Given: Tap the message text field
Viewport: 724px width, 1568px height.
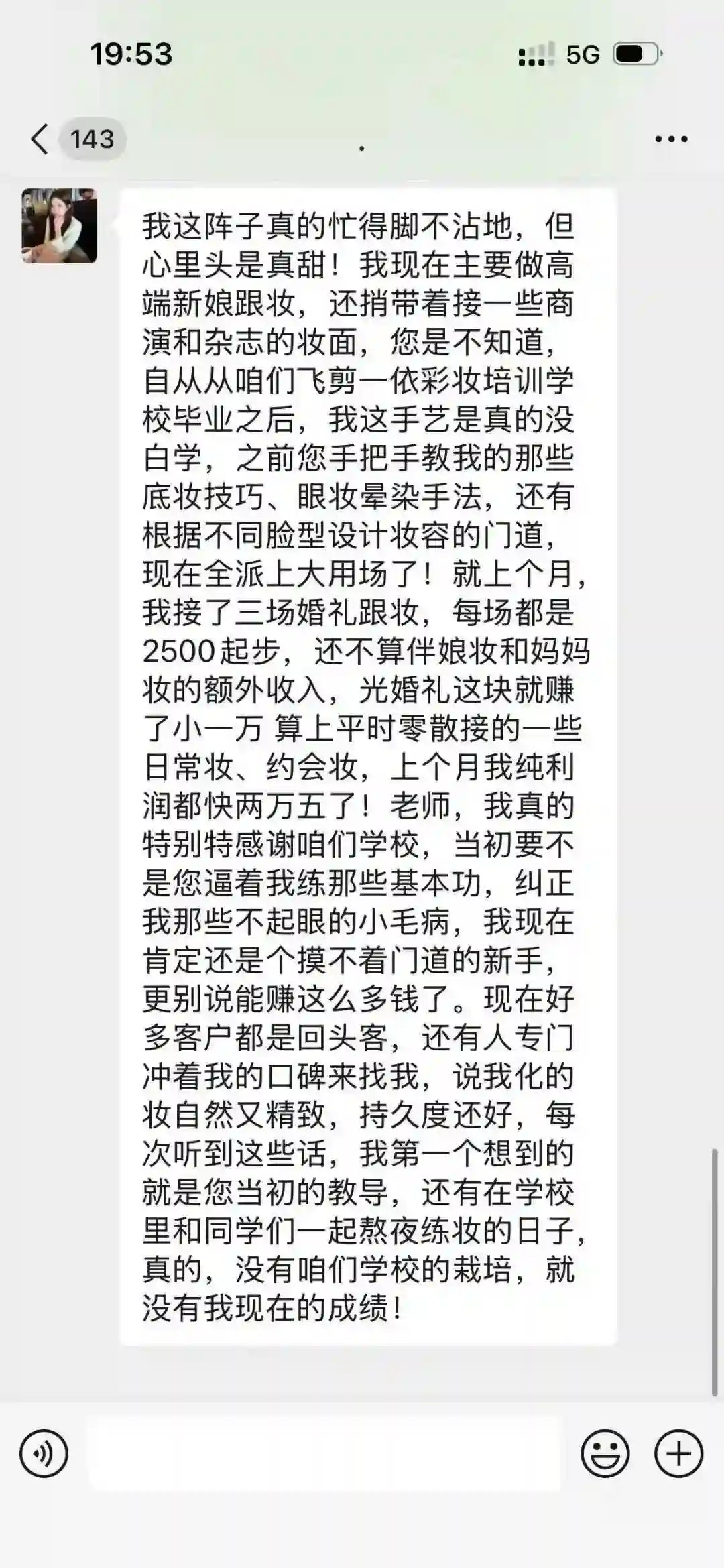Looking at the screenshot, I should pos(325,1454).
